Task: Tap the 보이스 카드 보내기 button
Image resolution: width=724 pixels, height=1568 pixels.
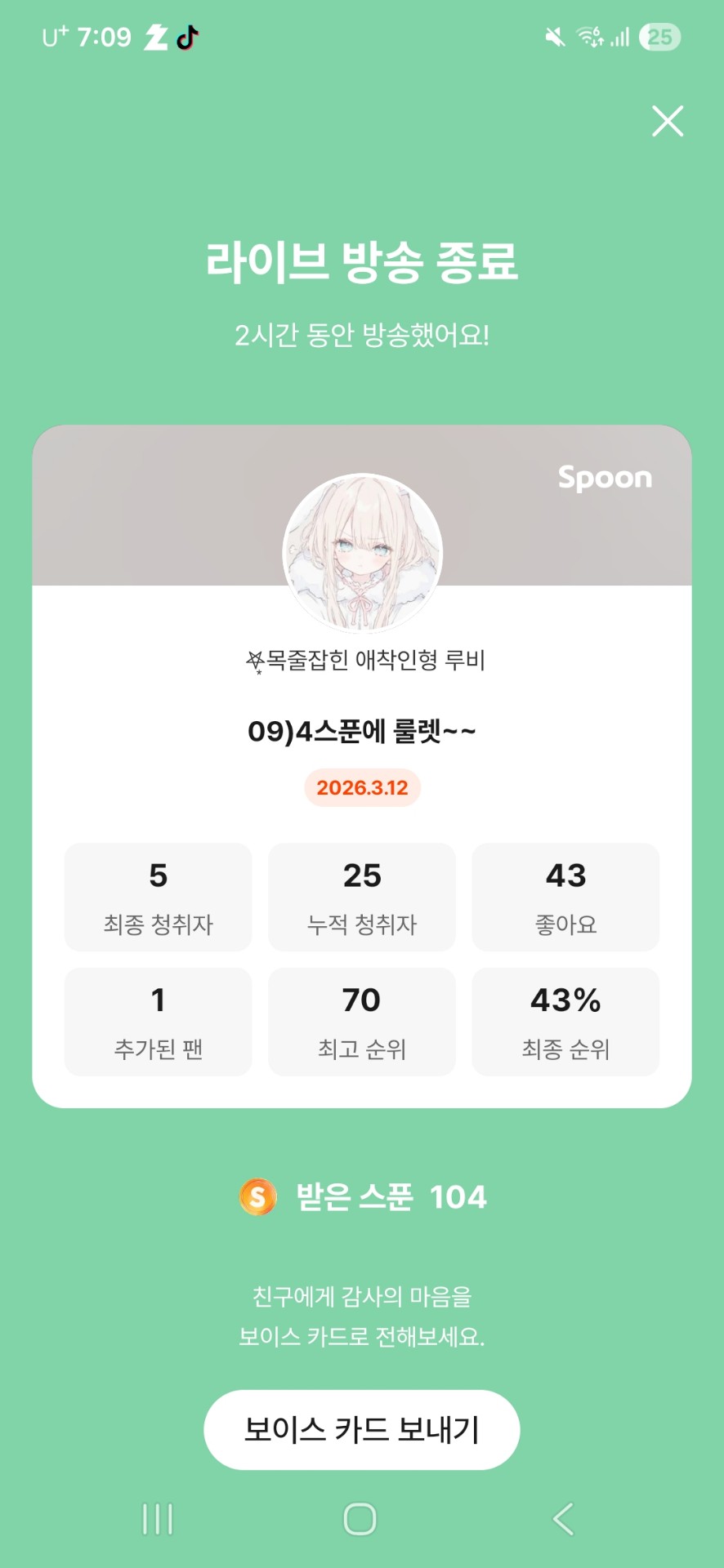Action: [361, 1429]
